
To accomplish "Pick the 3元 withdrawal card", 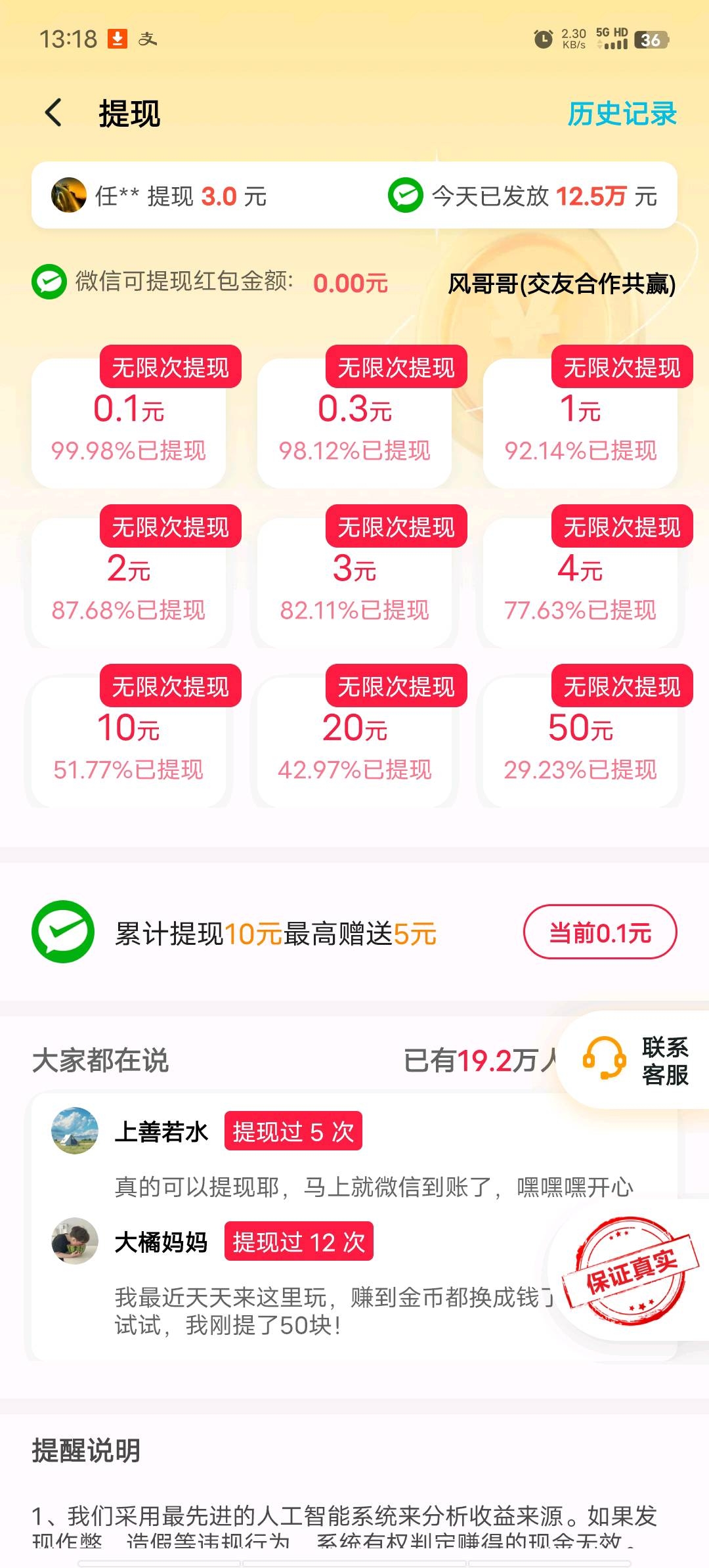I will coord(354,583).
